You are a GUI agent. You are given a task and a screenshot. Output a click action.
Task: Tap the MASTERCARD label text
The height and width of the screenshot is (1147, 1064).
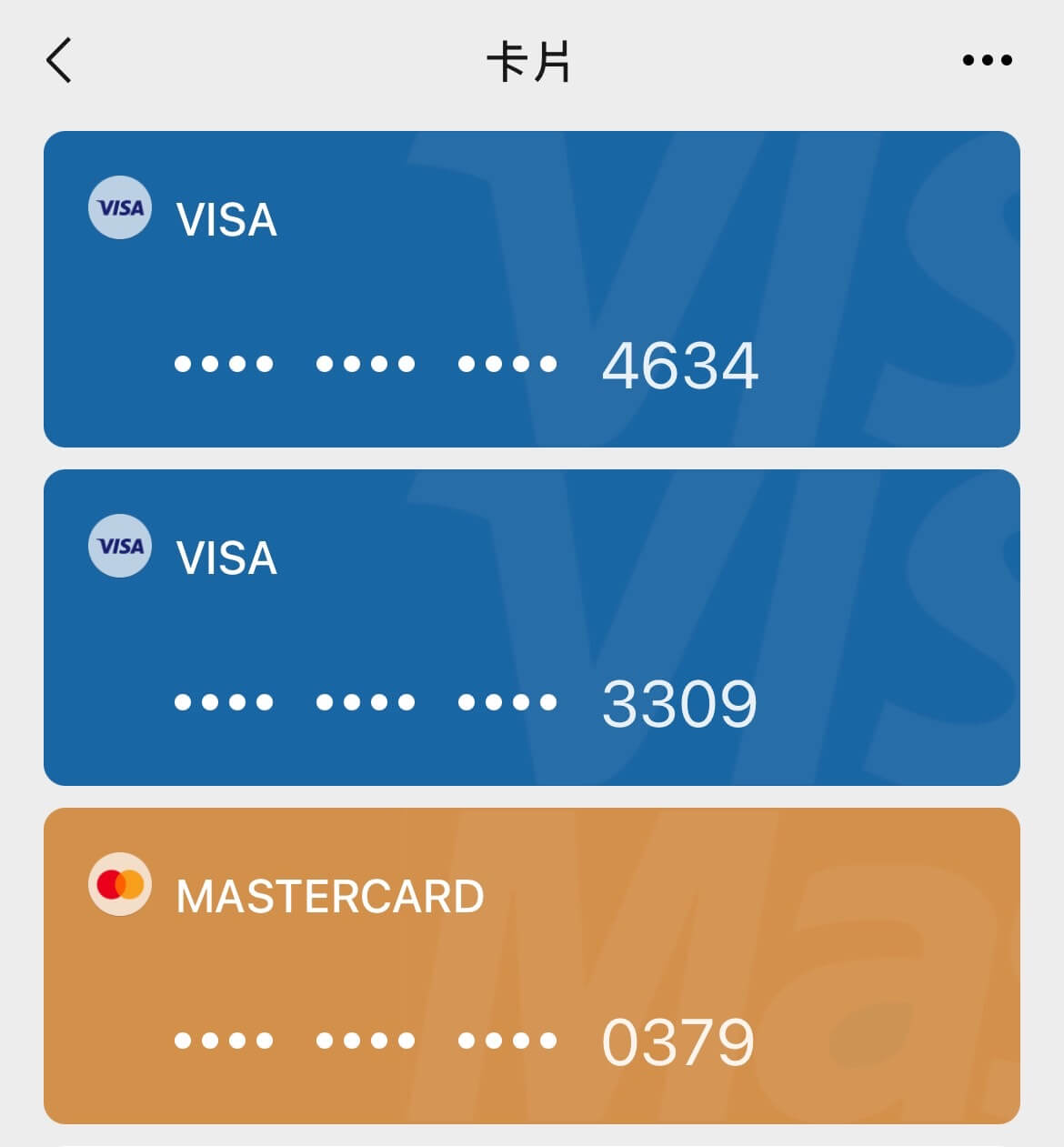click(x=329, y=894)
